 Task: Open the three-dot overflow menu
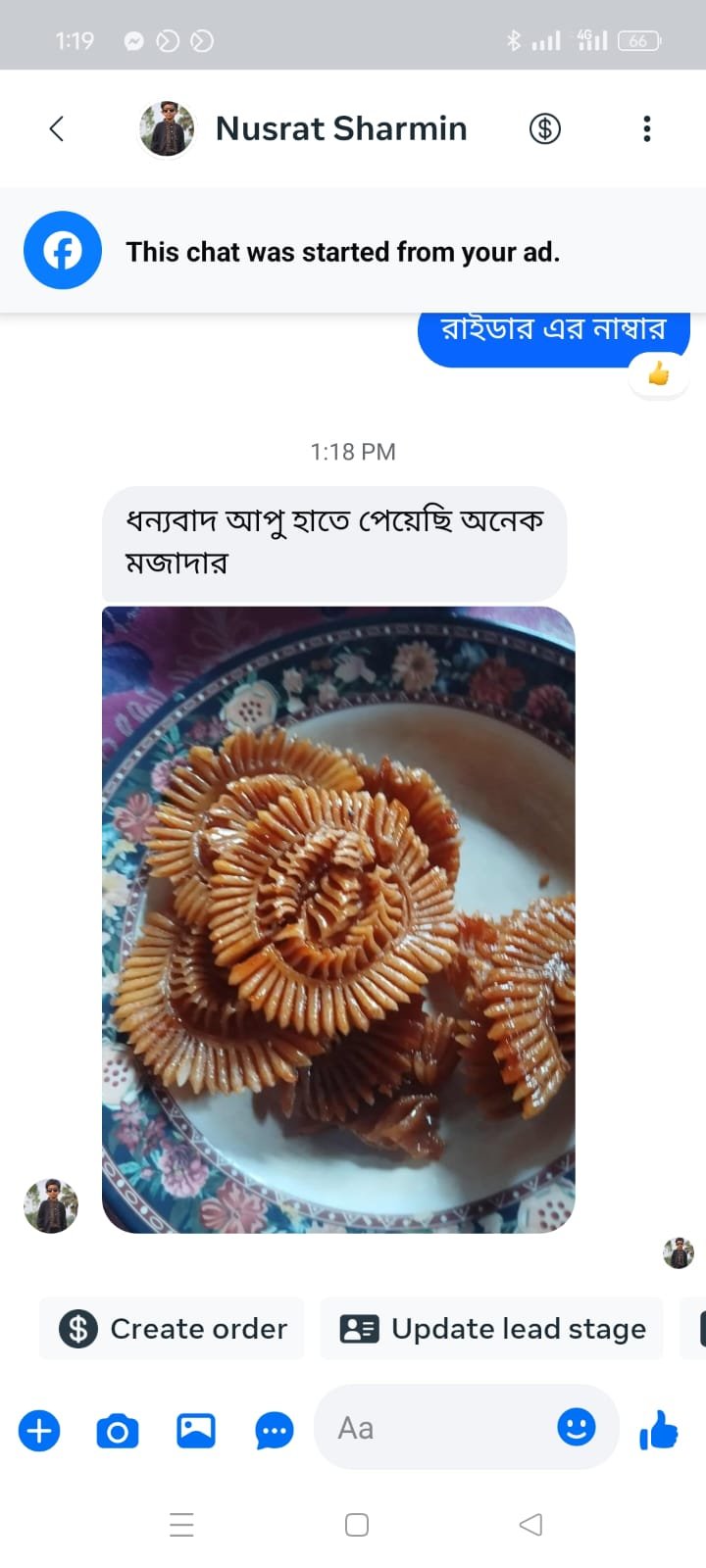tap(646, 128)
